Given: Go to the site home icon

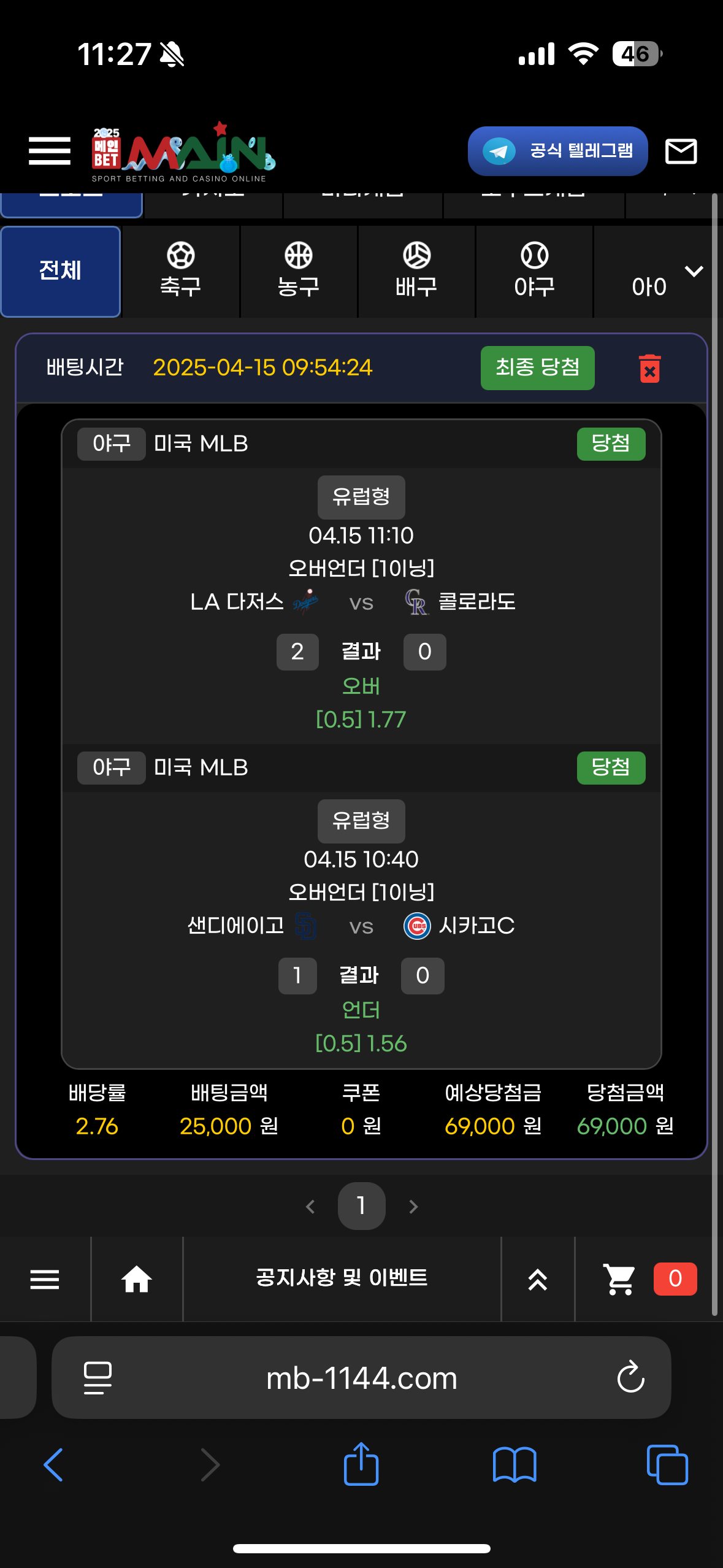Looking at the screenshot, I should pyautogui.click(x=136, y=1279).
